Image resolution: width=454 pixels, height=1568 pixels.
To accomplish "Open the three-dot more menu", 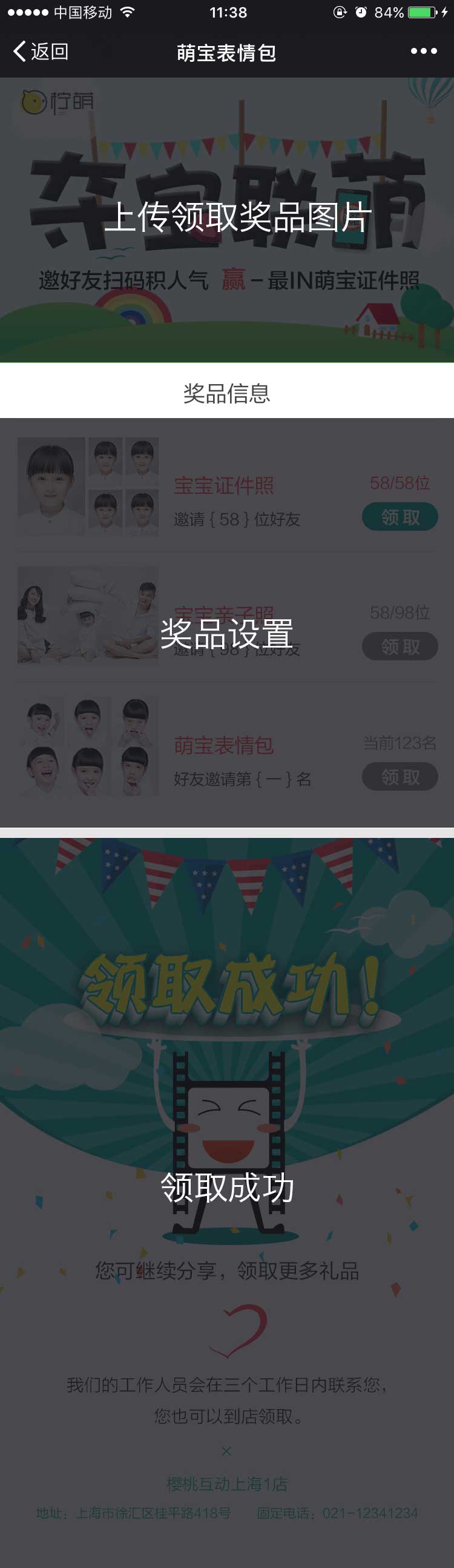I will [x=423, y=51].
